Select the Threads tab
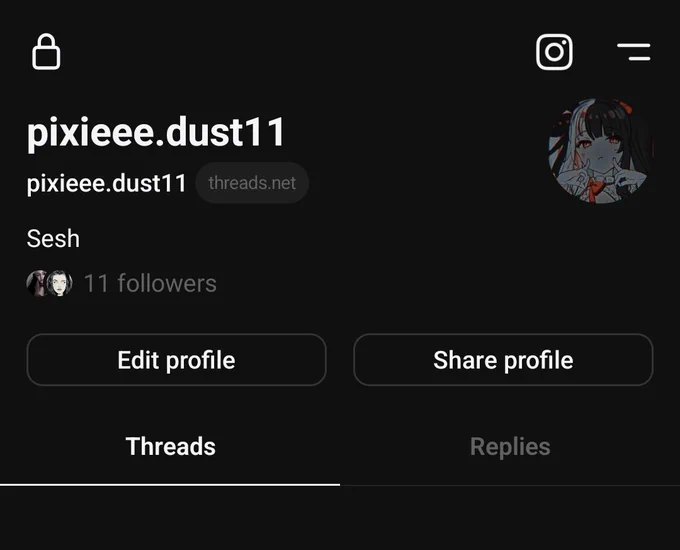 170,446
